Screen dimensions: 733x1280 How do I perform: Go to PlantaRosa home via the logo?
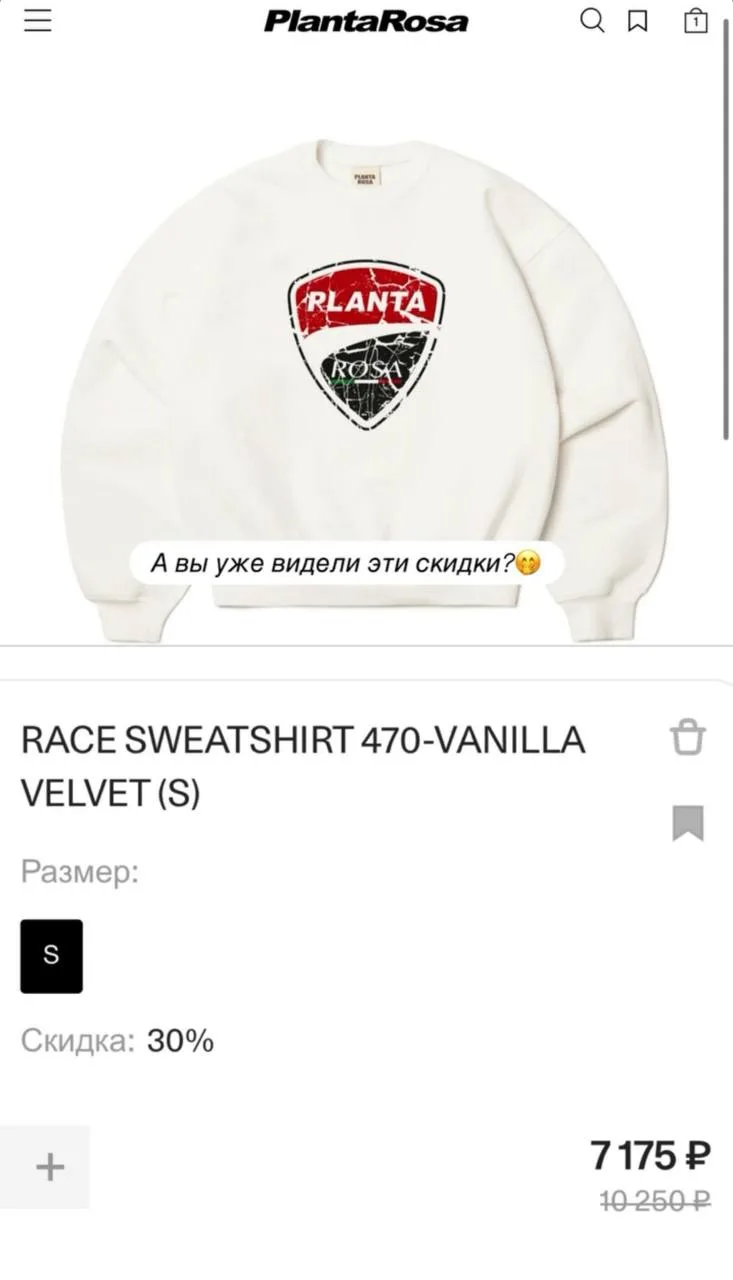tap(366, 21)
